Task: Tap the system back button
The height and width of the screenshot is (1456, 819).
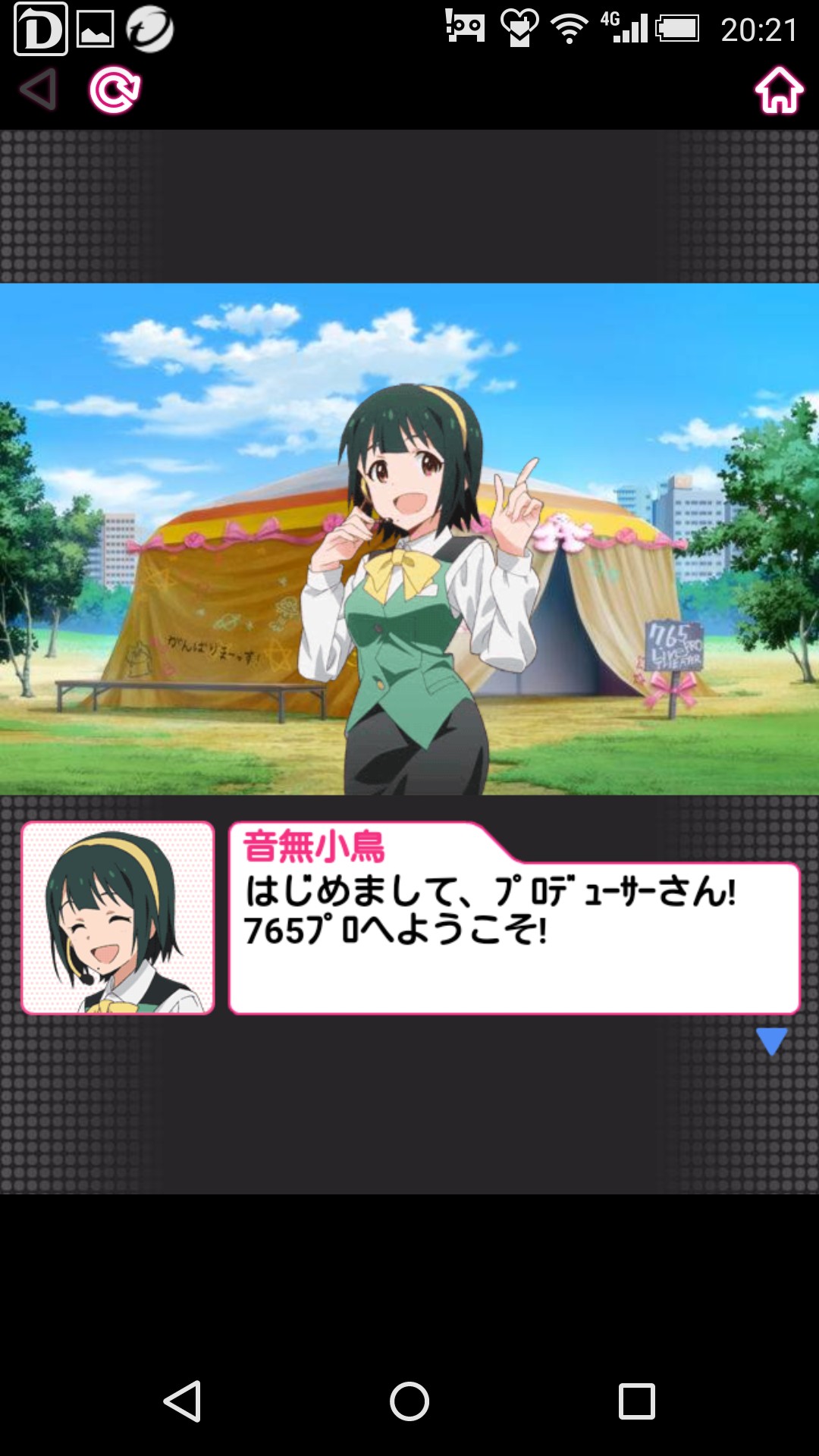Action: 182,1401
